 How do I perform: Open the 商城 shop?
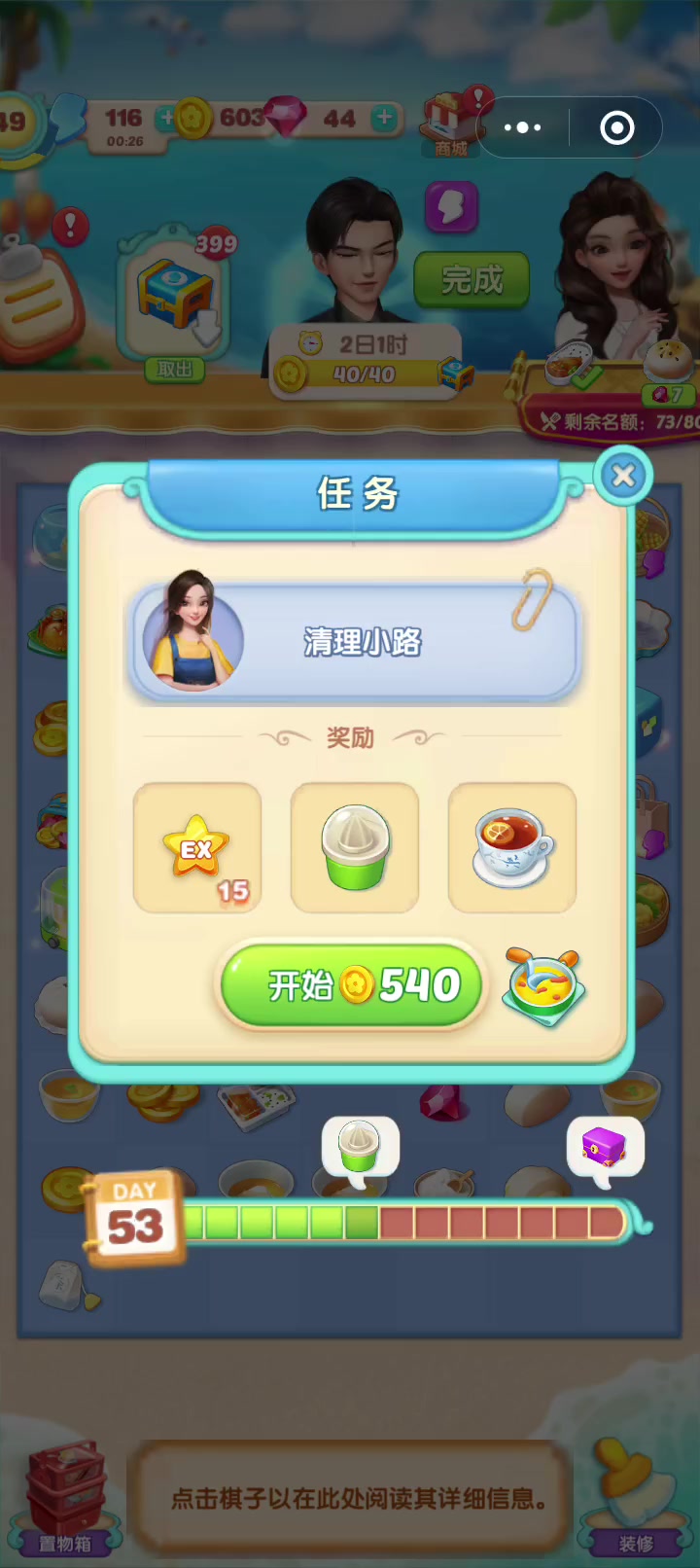450,125
